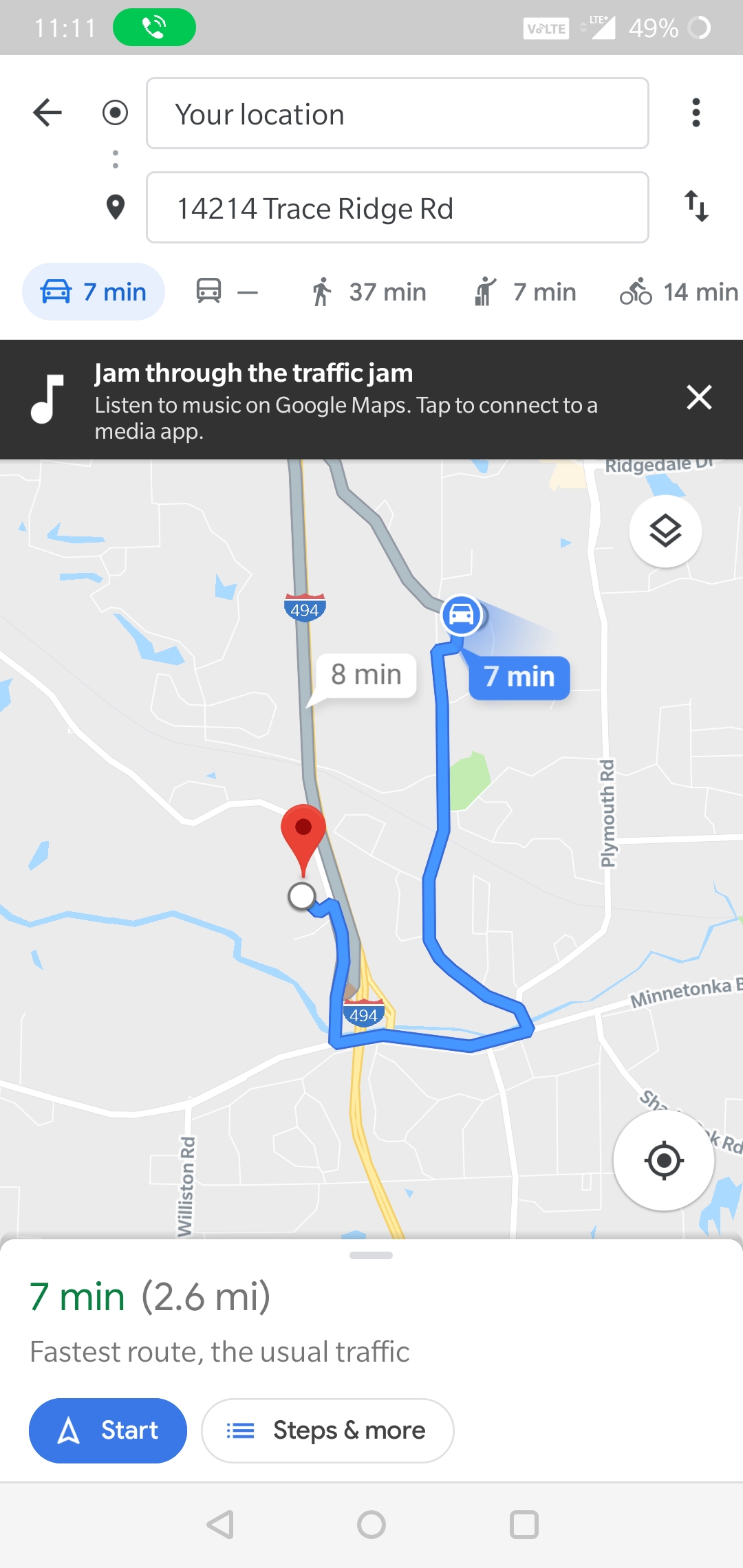Viewport: 743px width, 1568px height.
Task: Edit the 14214 Trace Ridge Rd destination
Action: click(x=398, y=208)
